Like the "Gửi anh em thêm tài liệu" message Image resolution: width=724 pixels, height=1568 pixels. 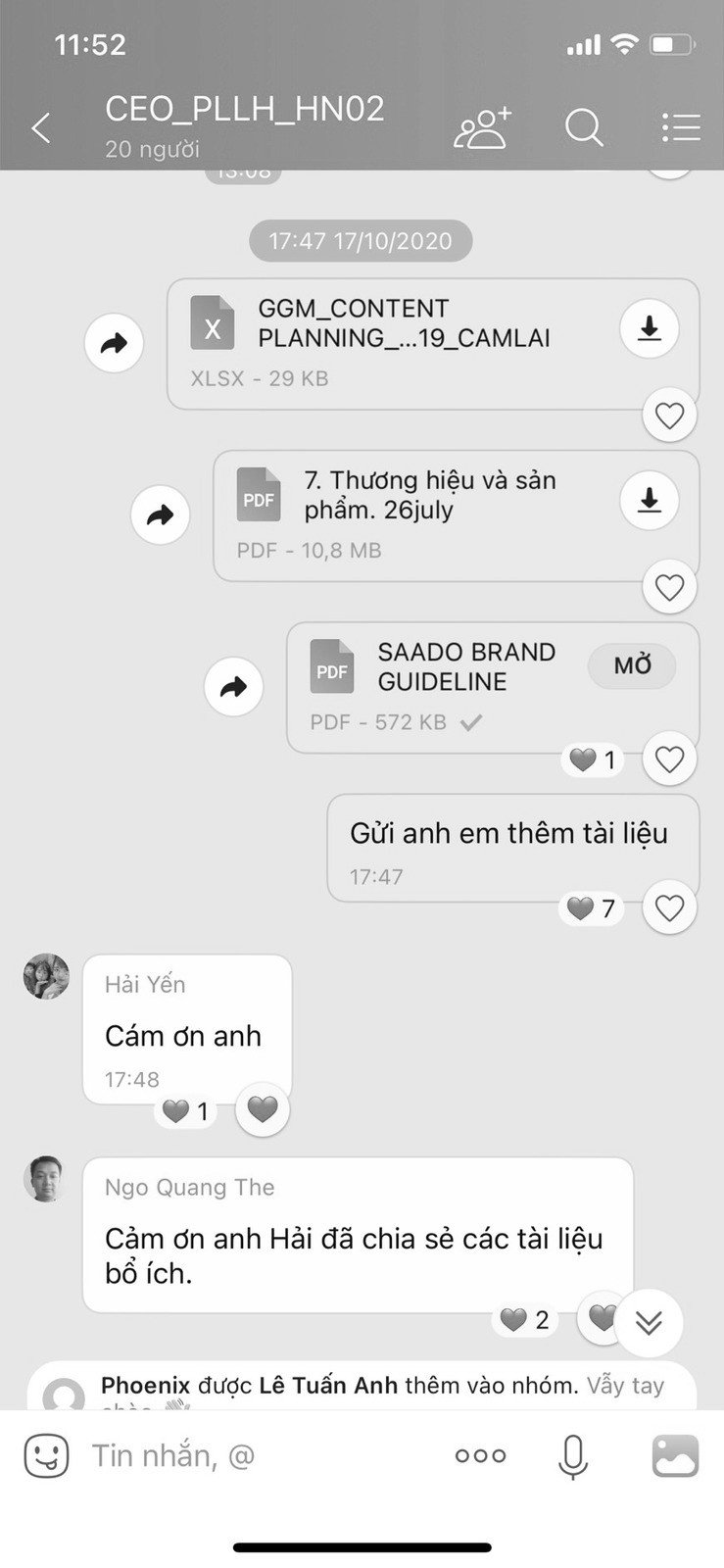[669, 908]
